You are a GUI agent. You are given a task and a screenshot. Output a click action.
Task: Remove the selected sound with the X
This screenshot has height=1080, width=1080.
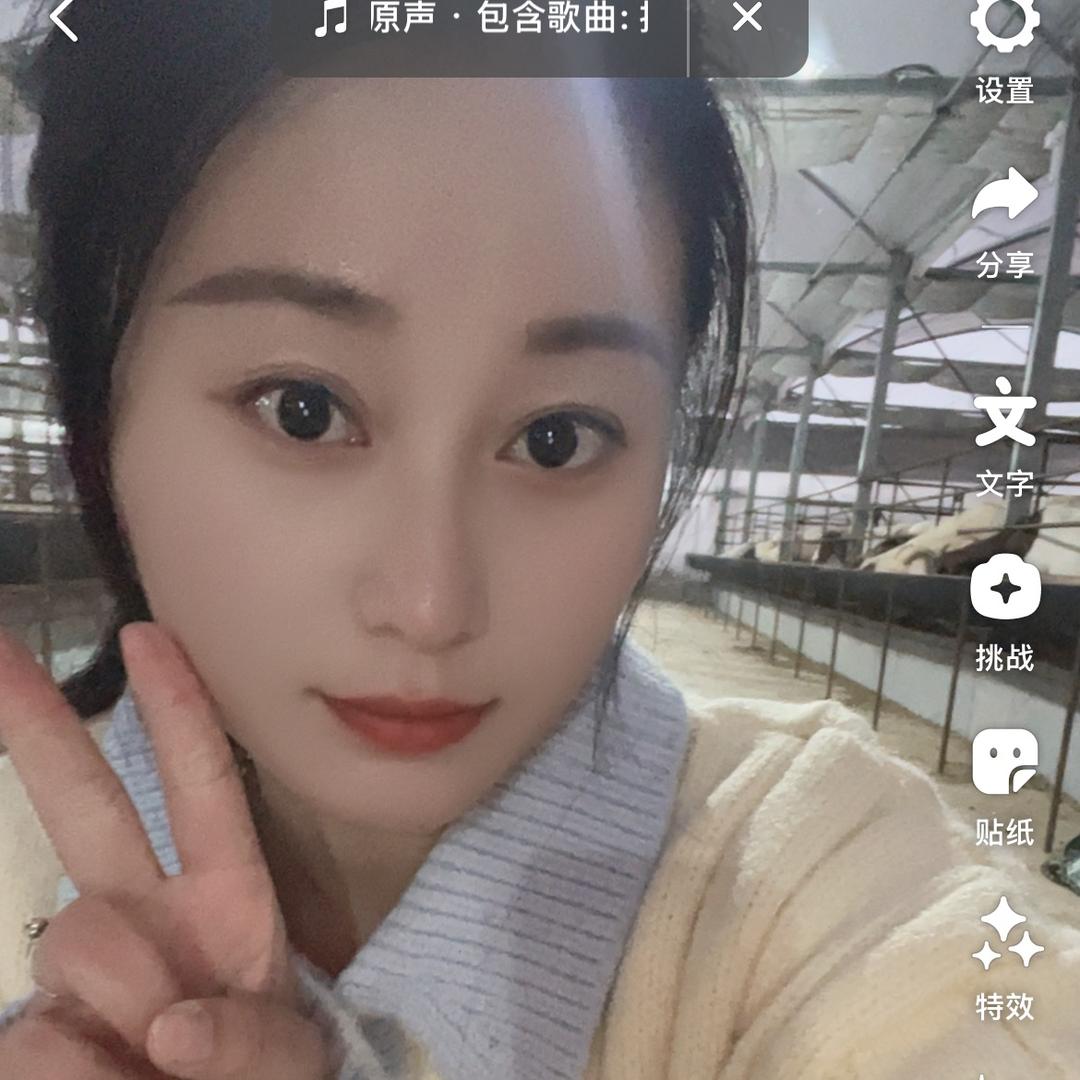pos(747,17)
